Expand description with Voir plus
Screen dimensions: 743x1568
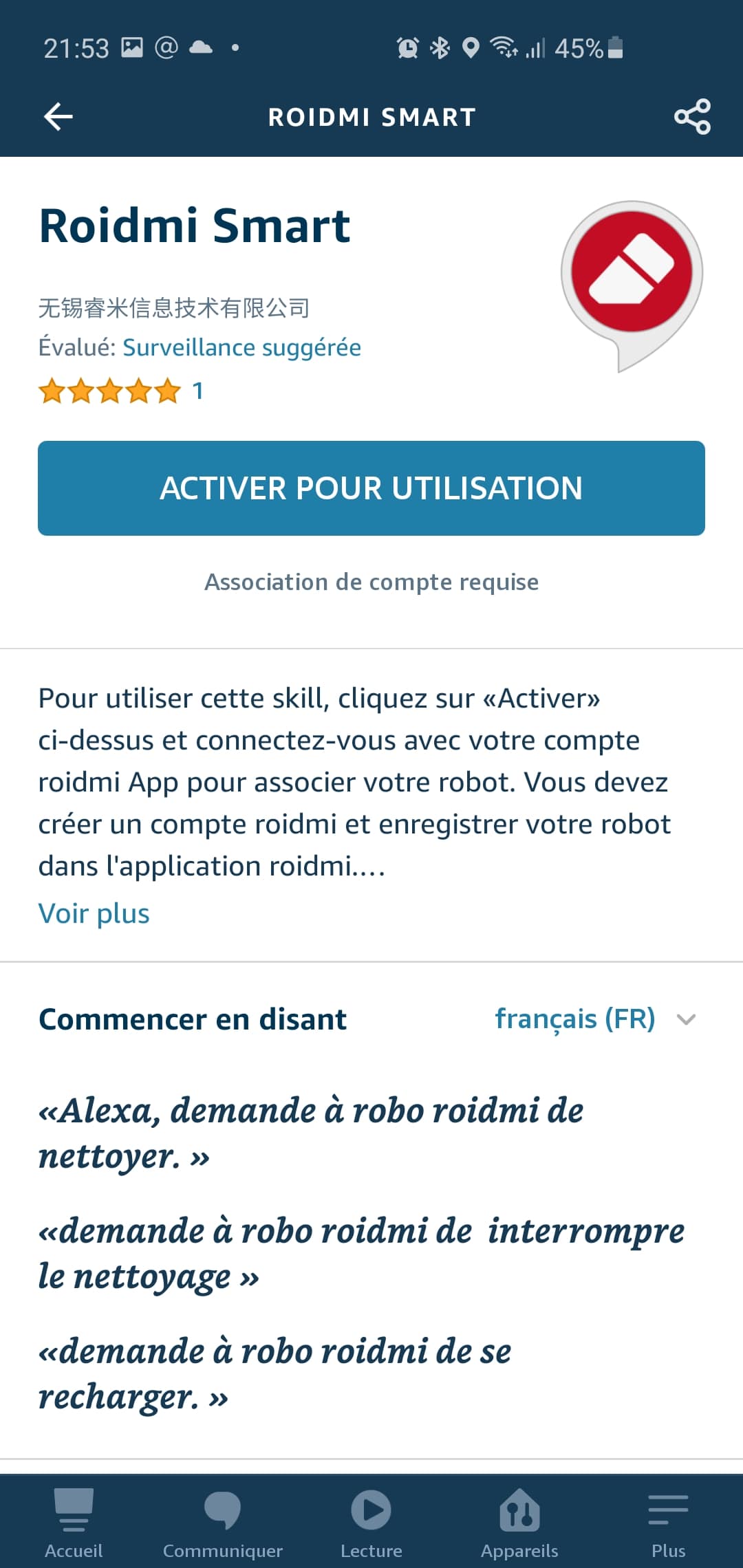point(94,913)
